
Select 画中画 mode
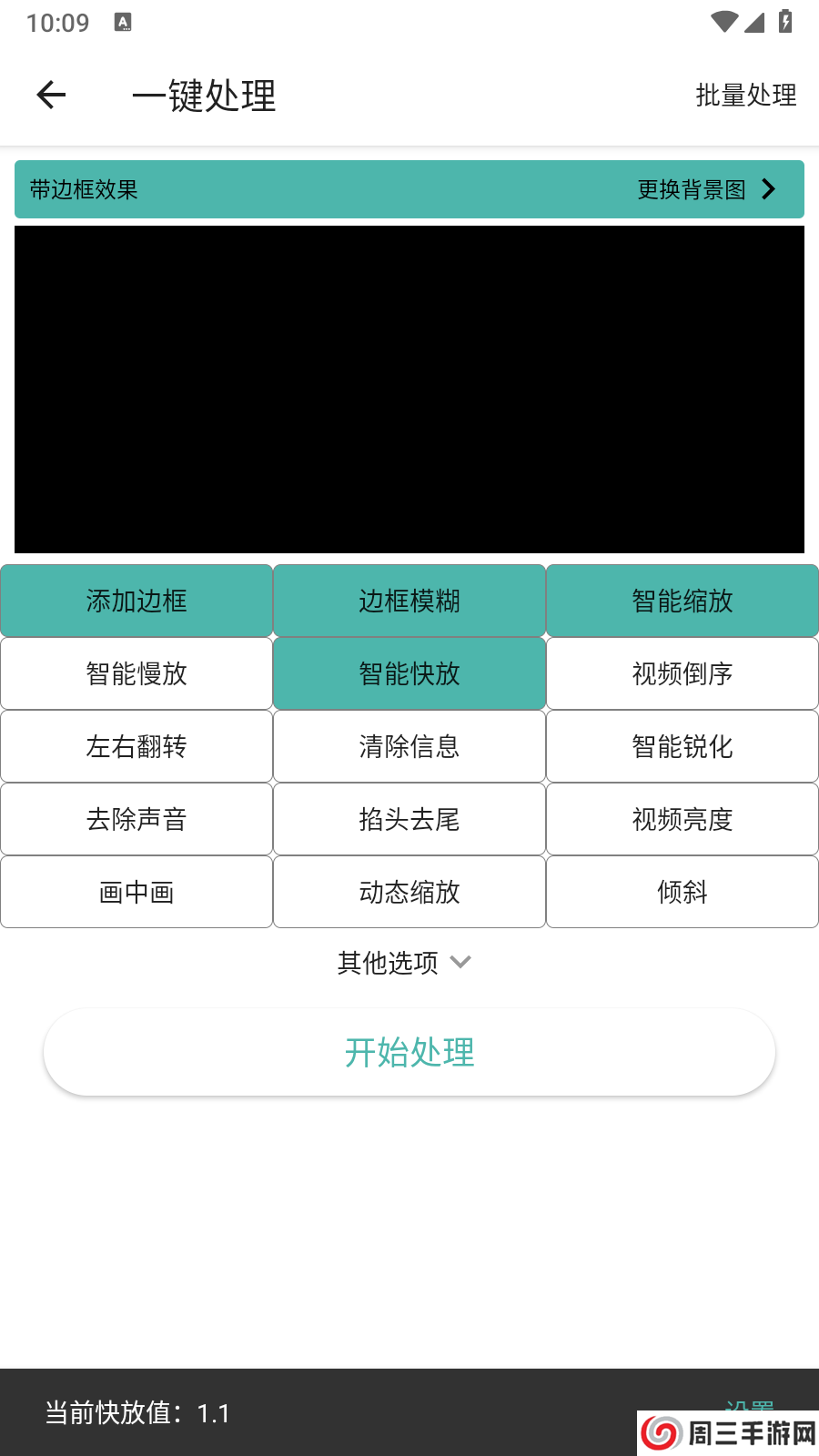[136, 892]
